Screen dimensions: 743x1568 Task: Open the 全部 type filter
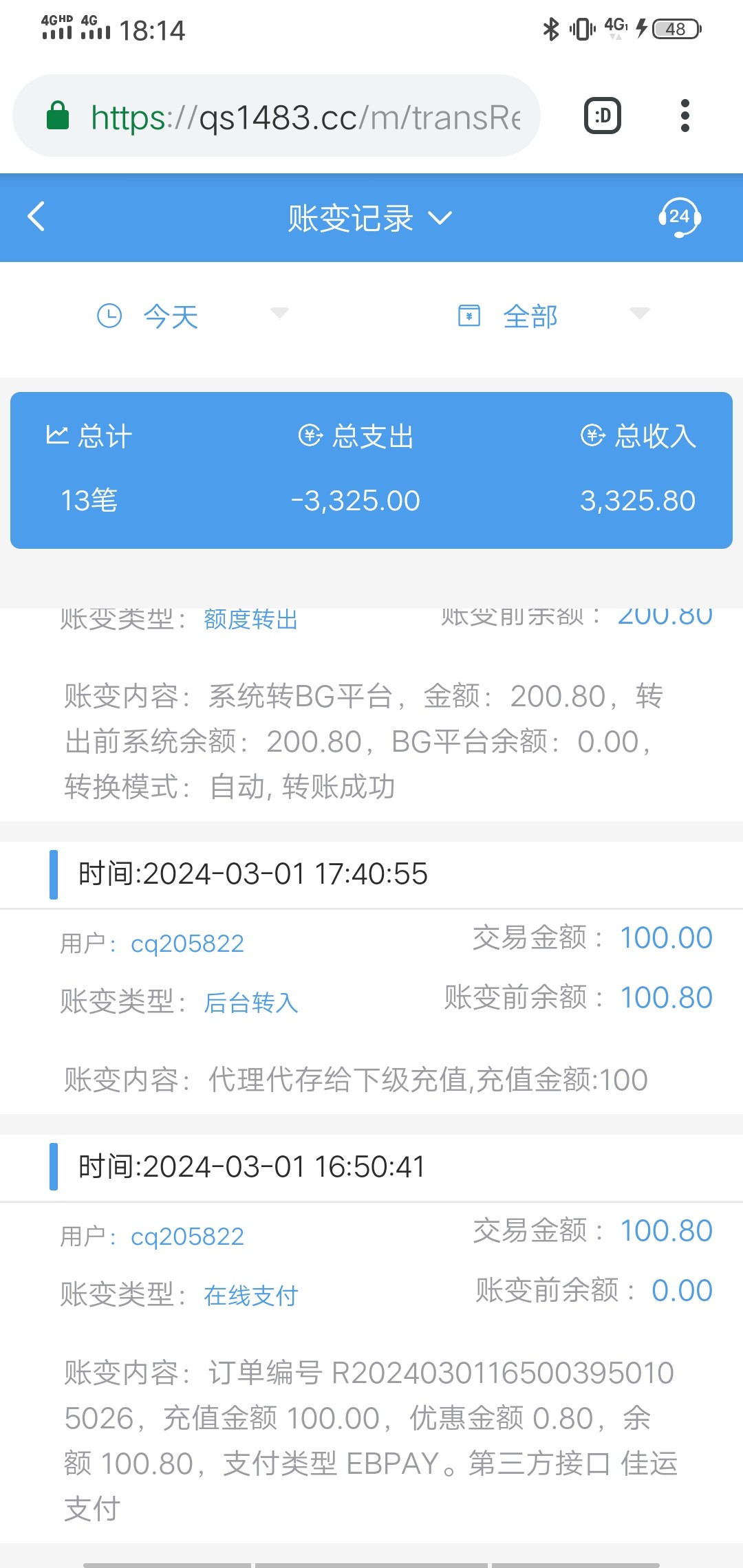tap(552, 316)
